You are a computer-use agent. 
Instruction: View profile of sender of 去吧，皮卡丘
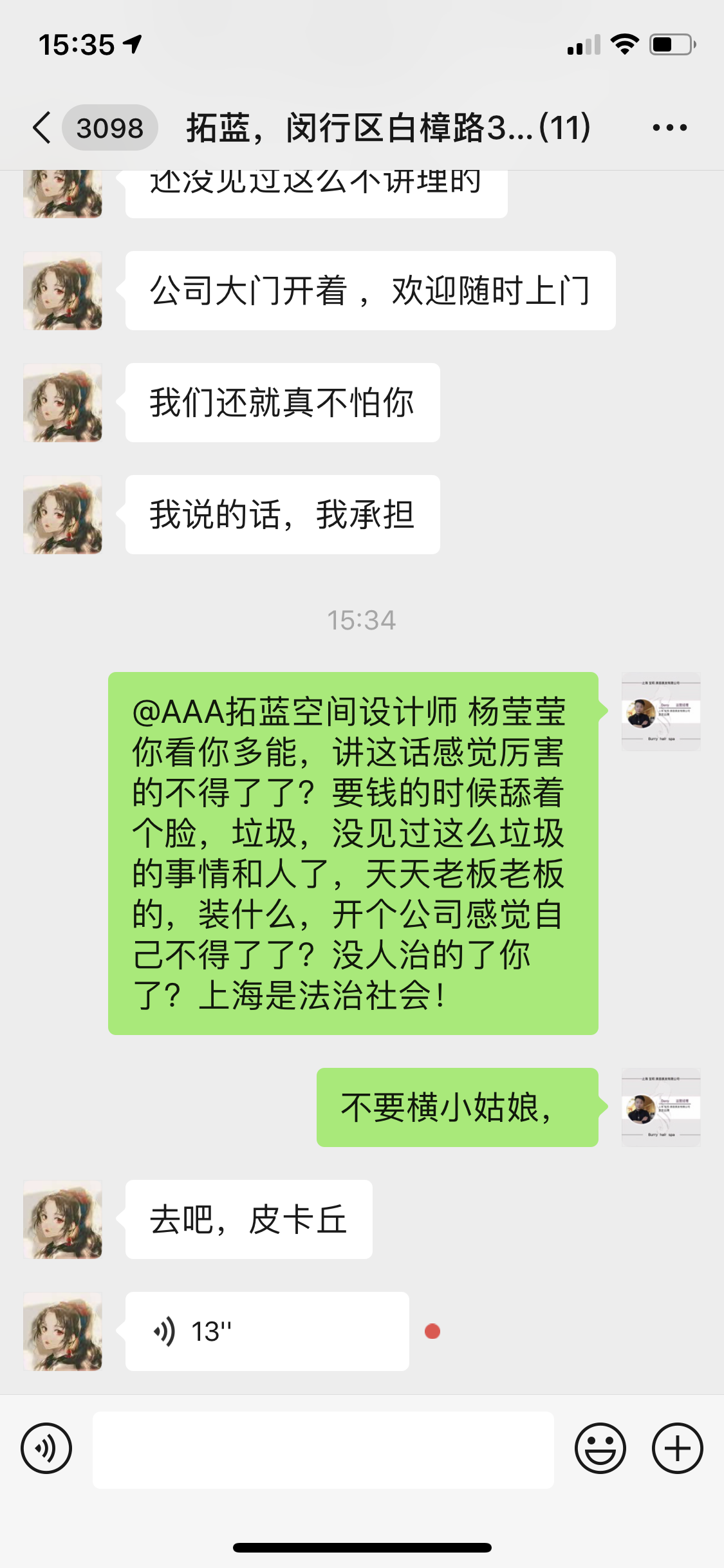coord(63,1219)
